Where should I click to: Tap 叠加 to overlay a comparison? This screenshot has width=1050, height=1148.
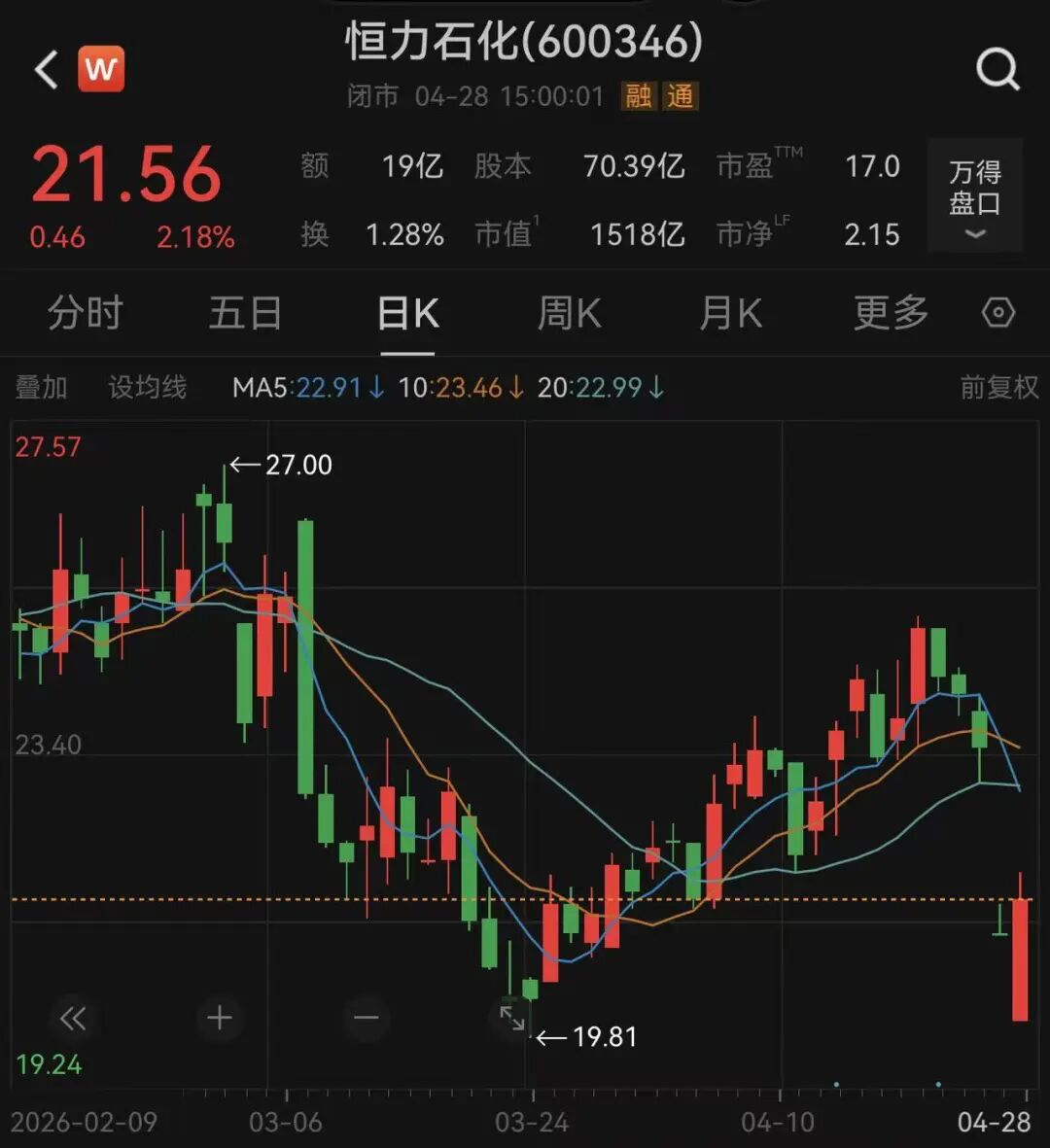(x=41, y=388)
